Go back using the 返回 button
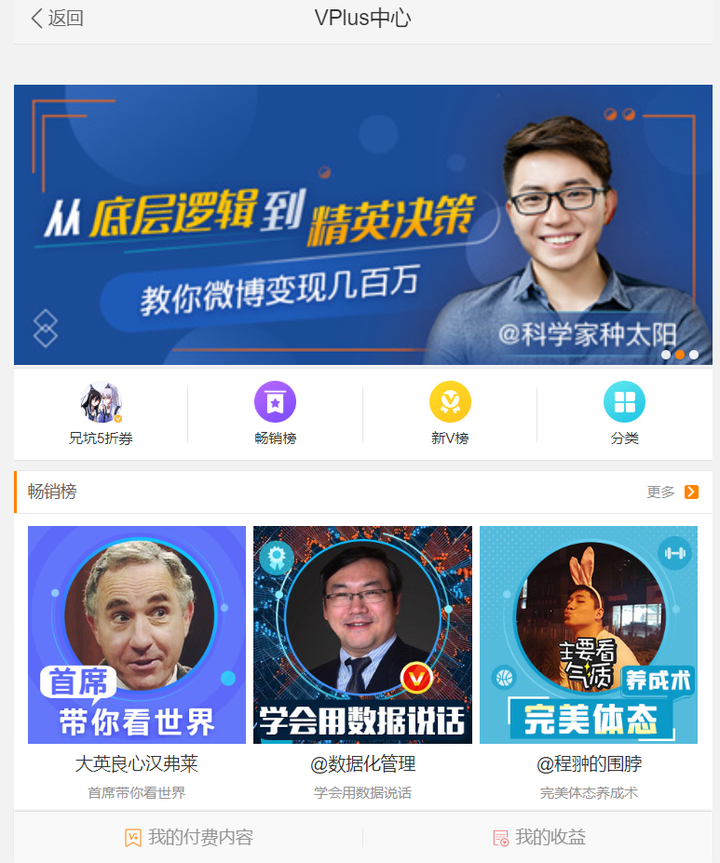 pos(57,18)
